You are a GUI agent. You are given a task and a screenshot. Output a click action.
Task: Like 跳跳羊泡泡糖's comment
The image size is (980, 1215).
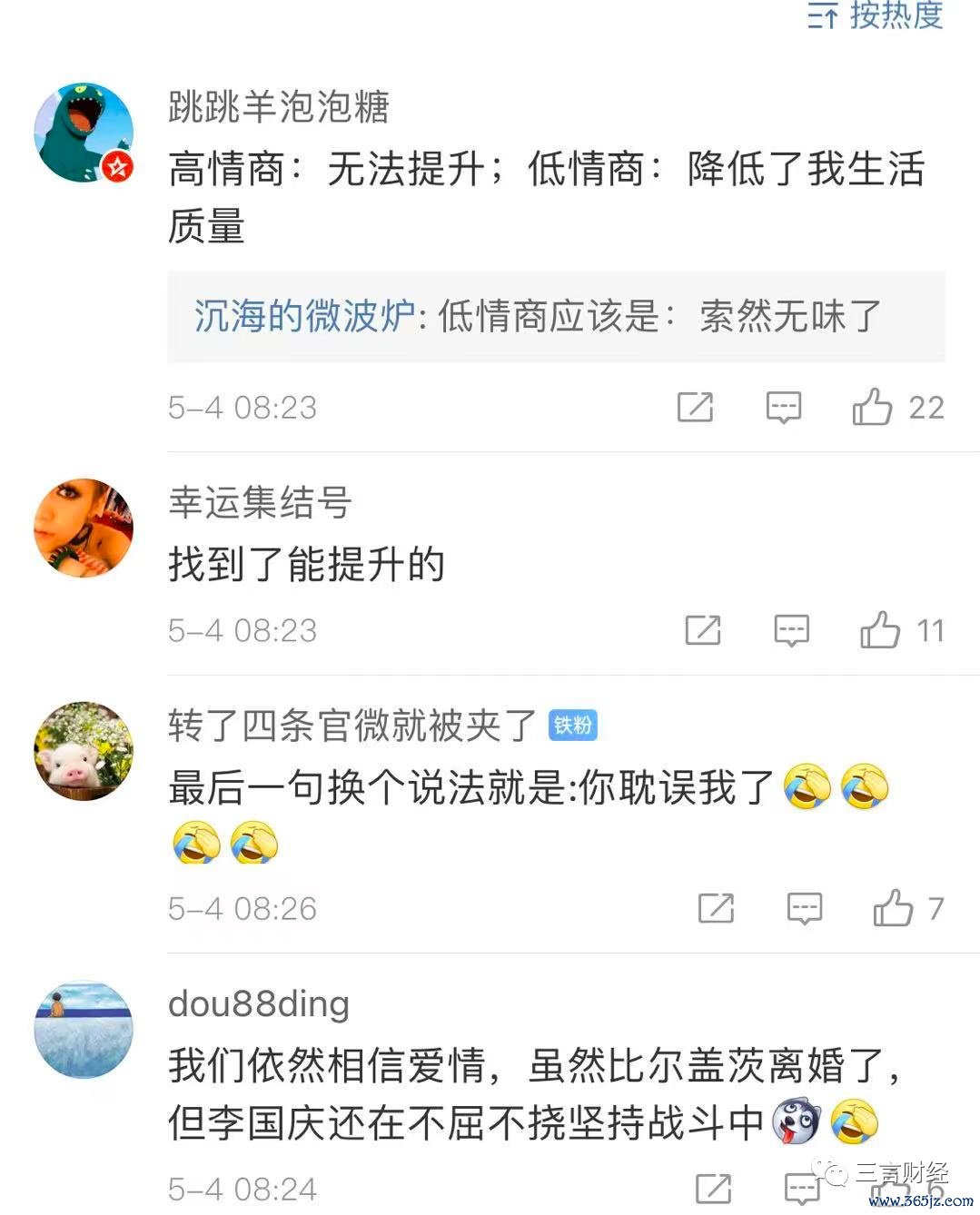click(x=872, y=407)
